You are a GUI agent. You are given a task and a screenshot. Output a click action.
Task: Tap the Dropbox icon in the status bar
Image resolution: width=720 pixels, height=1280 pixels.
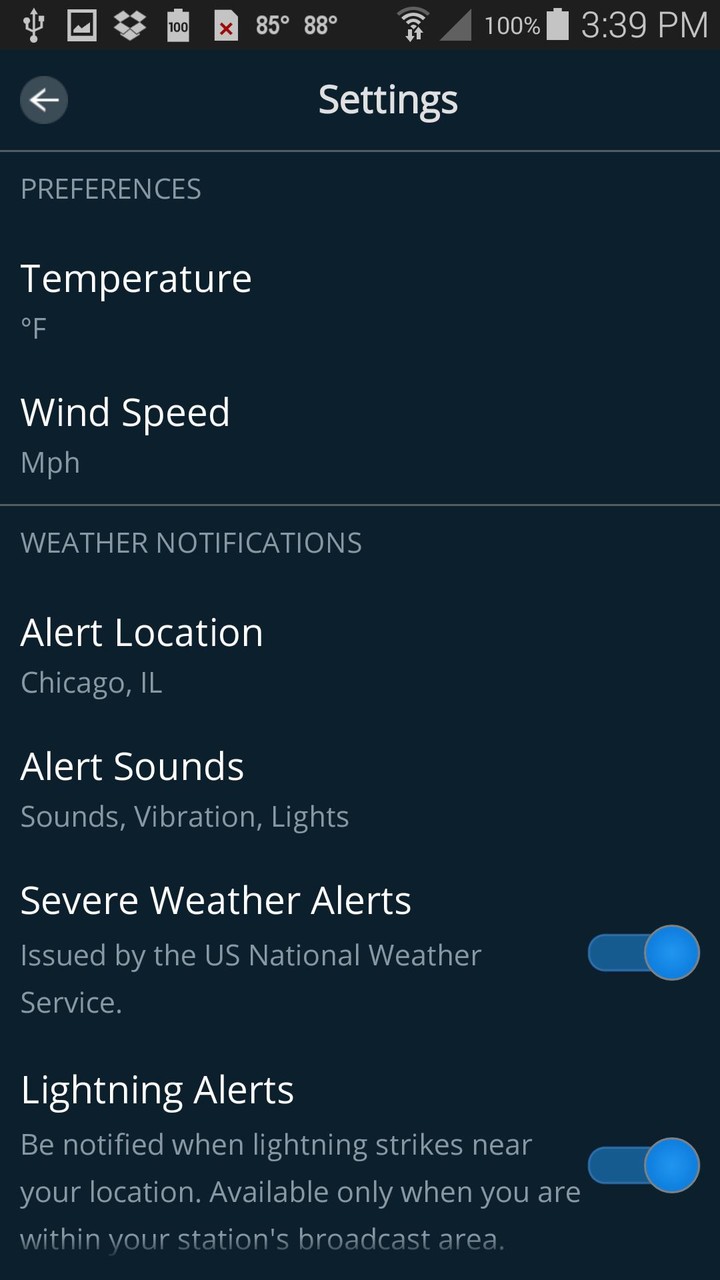pyautogui.click(x=128, y=24)
